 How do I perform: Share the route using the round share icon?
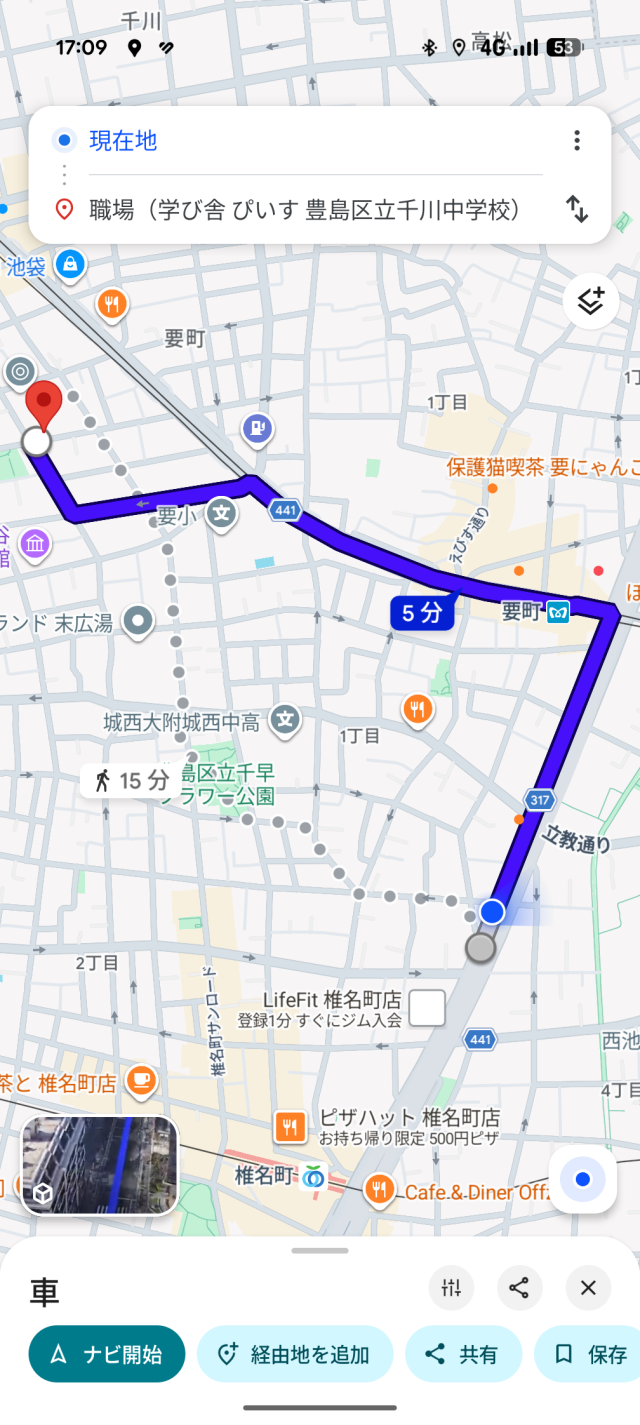click(x=519, y=1288)
